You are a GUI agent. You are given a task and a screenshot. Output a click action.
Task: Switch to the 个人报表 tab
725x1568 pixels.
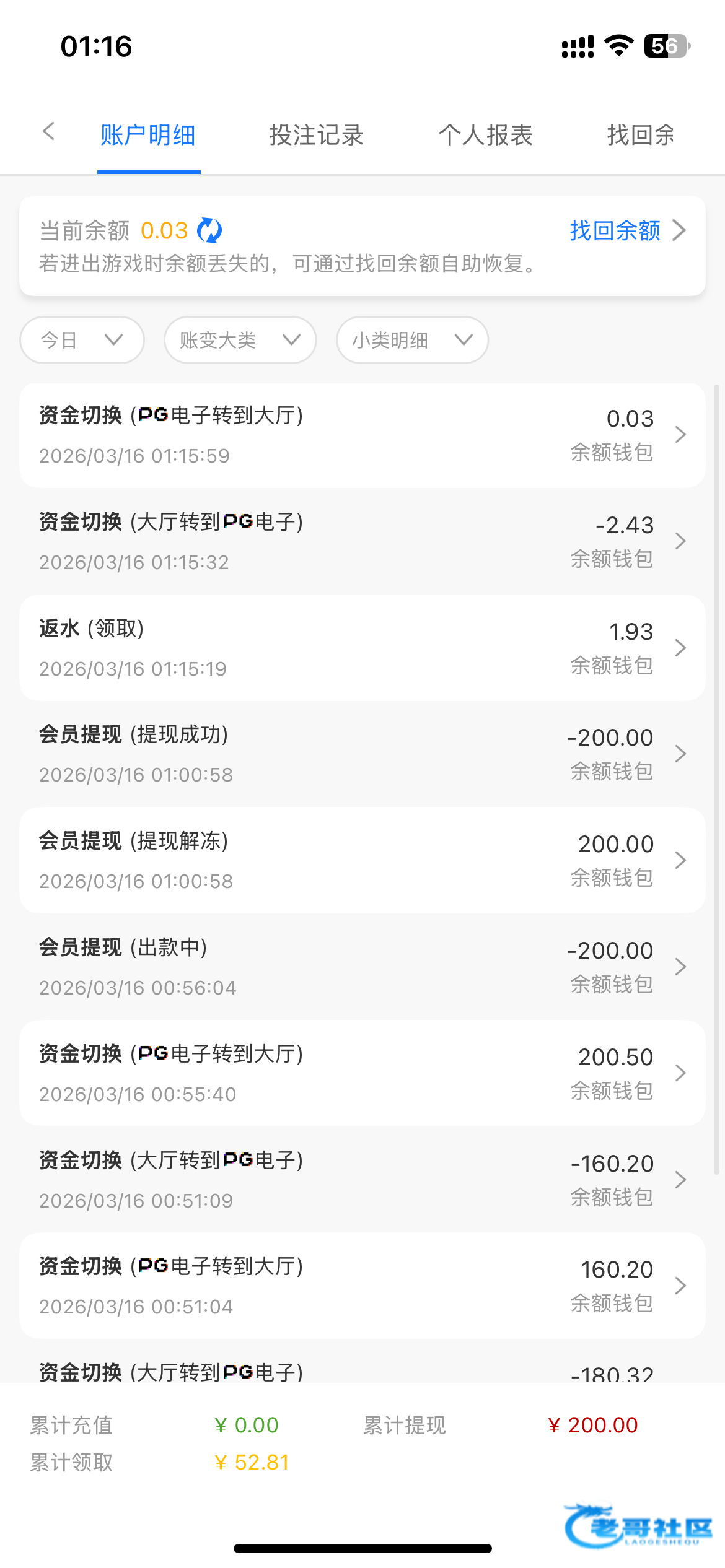[x=485, y=135]
